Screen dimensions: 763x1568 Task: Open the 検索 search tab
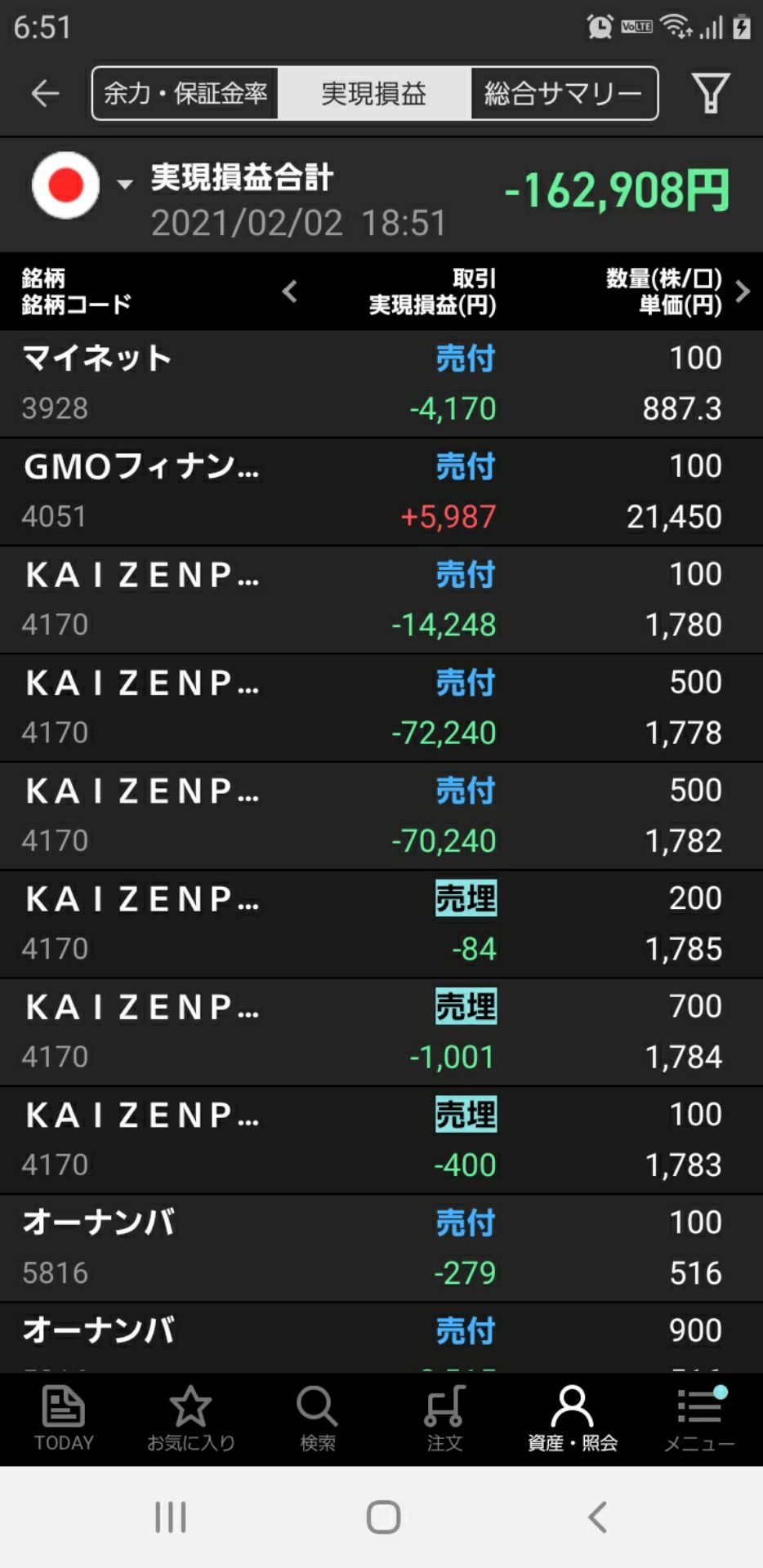317,1419
